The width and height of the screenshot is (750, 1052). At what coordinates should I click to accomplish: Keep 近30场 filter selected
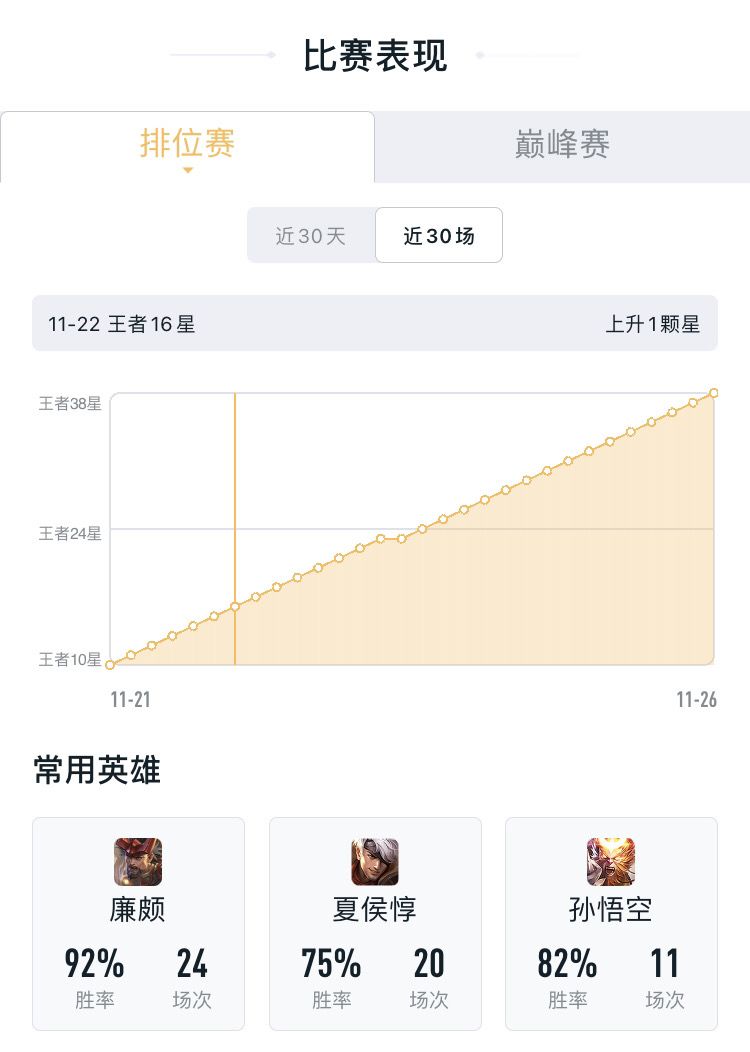point(438,235)
